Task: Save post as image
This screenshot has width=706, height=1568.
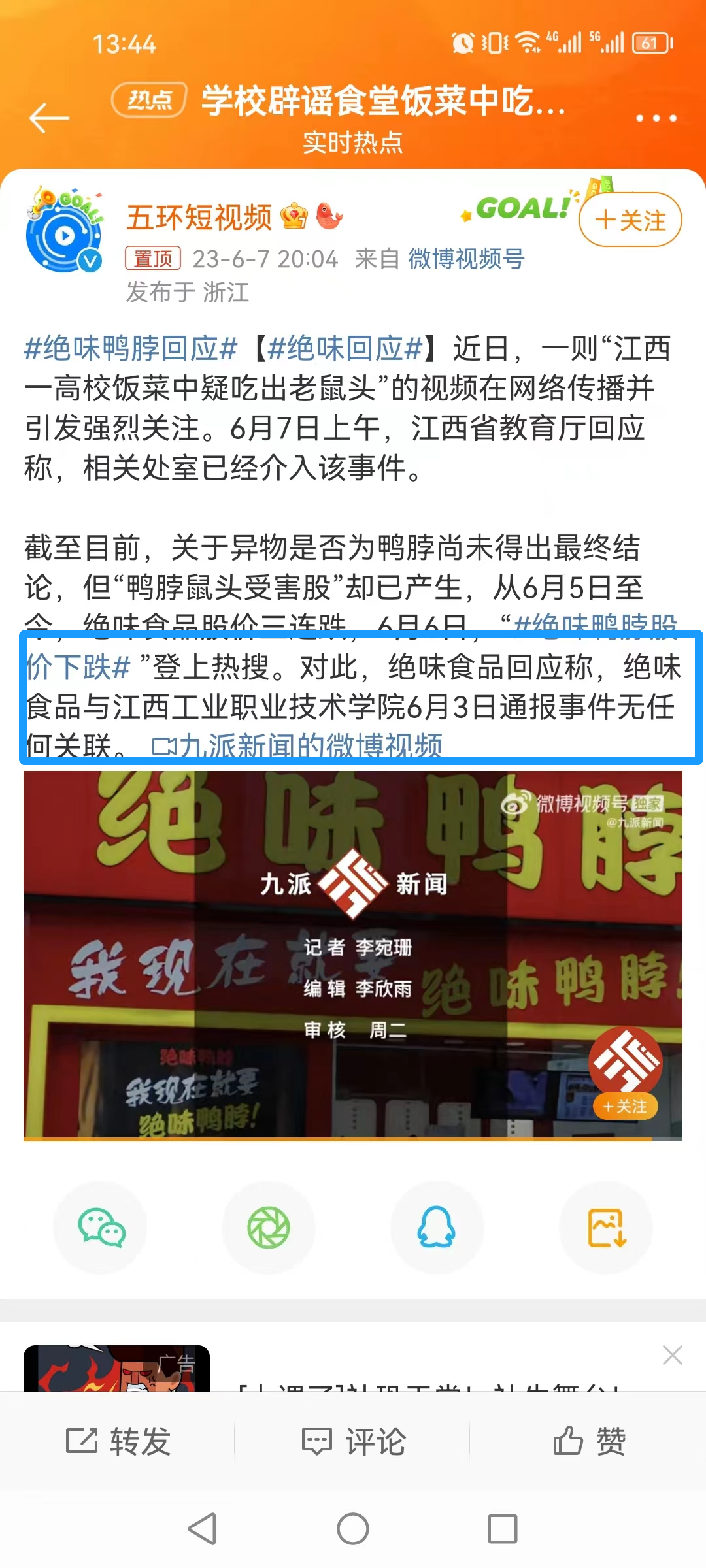Action: pos(607,1228)
